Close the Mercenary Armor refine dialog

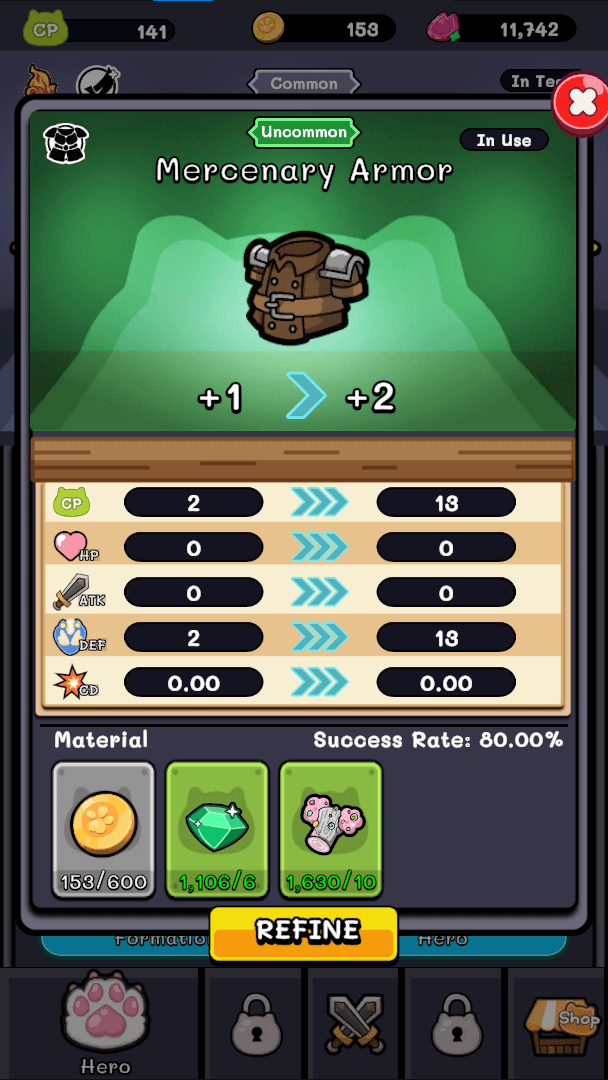(581, 102)
